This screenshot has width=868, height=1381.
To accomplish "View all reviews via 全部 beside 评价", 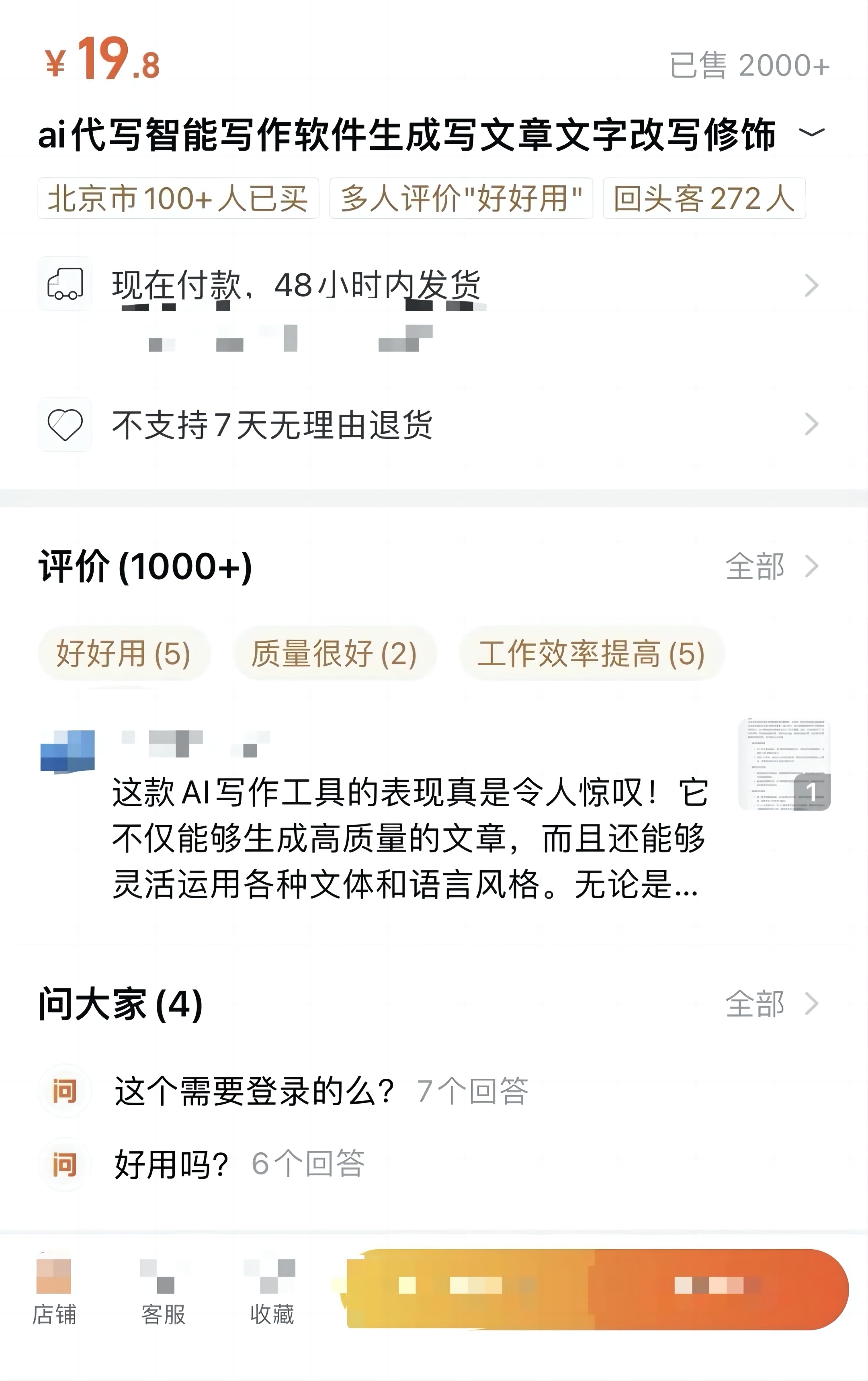I will [770, 567].
